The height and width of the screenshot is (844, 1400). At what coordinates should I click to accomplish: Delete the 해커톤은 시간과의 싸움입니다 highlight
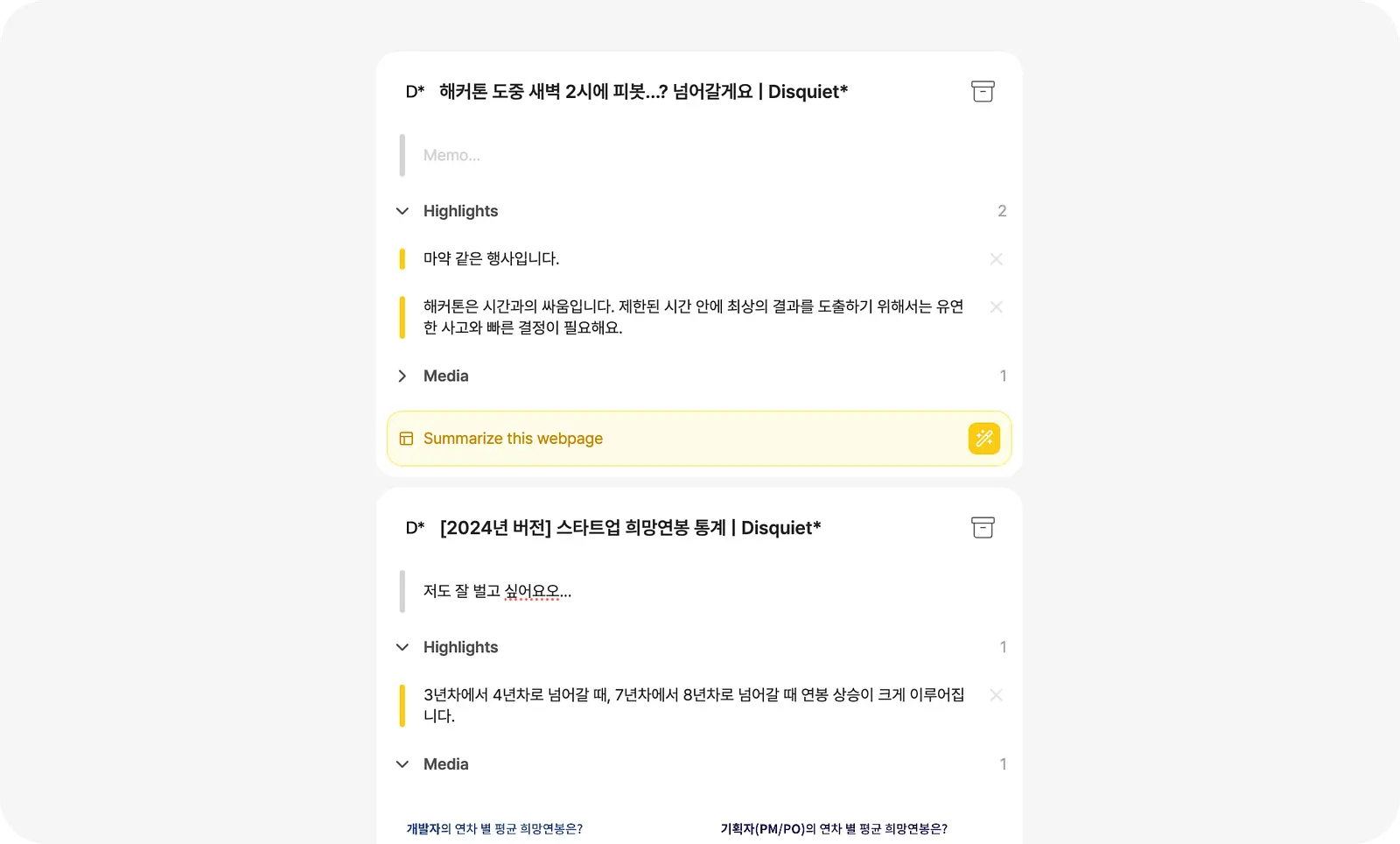pos(996,306)
